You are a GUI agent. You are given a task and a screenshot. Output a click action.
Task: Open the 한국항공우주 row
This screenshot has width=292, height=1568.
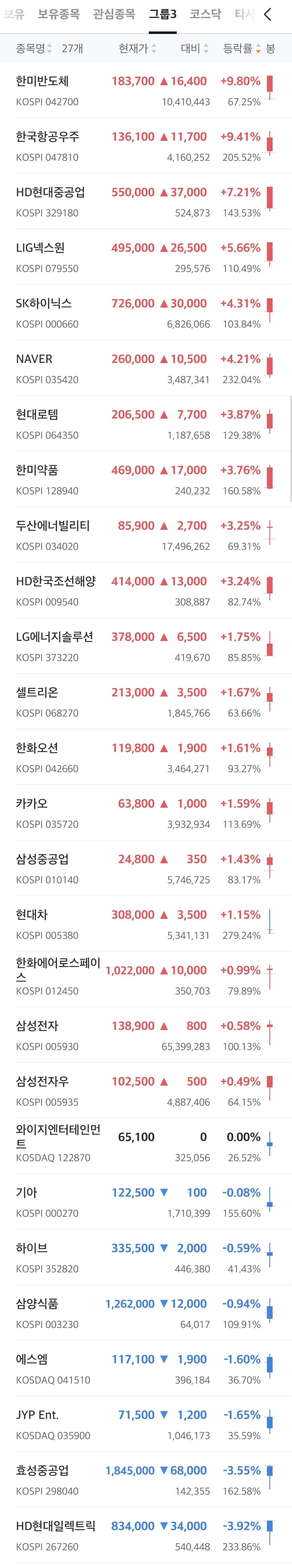pyautogui.click(x=146, y=146)
